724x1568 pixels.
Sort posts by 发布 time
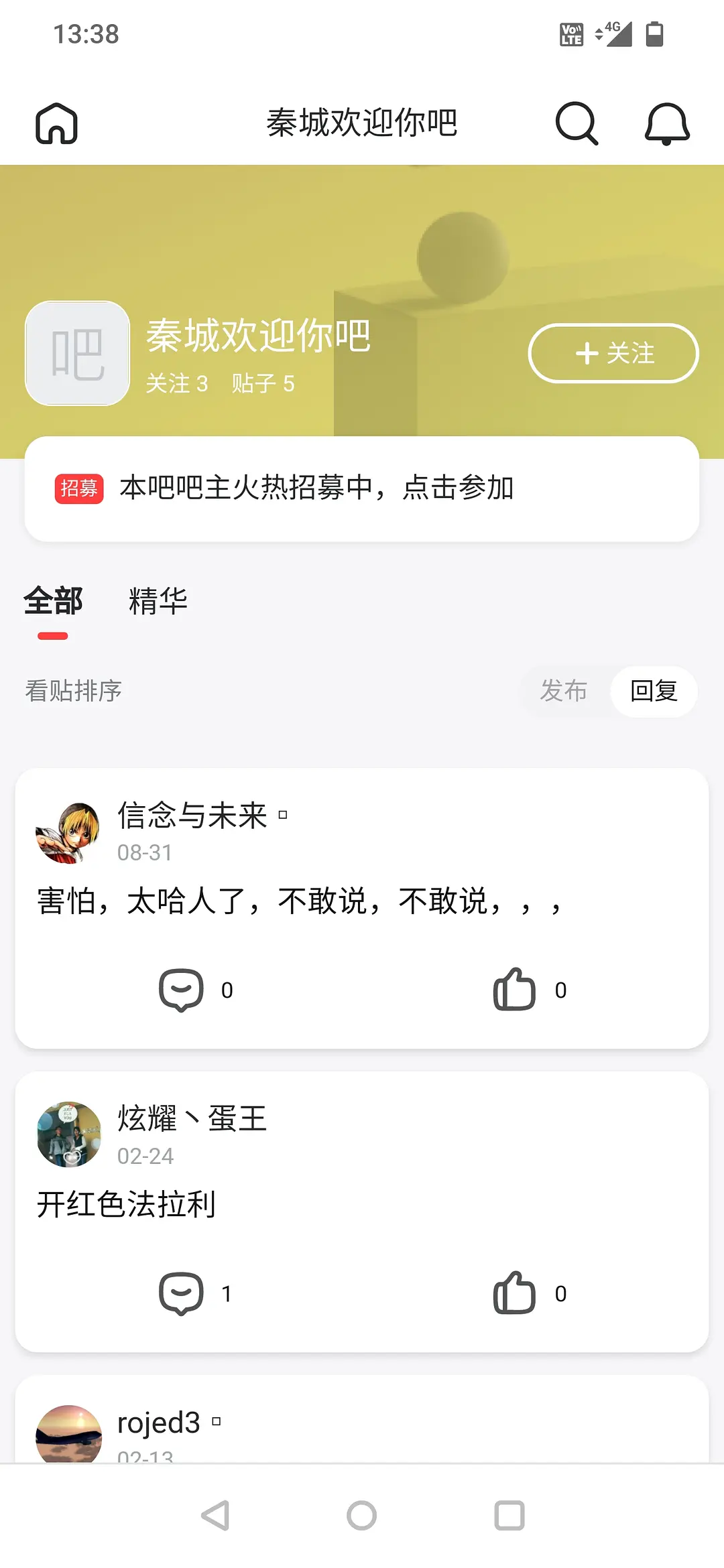(x=564, y=691)
